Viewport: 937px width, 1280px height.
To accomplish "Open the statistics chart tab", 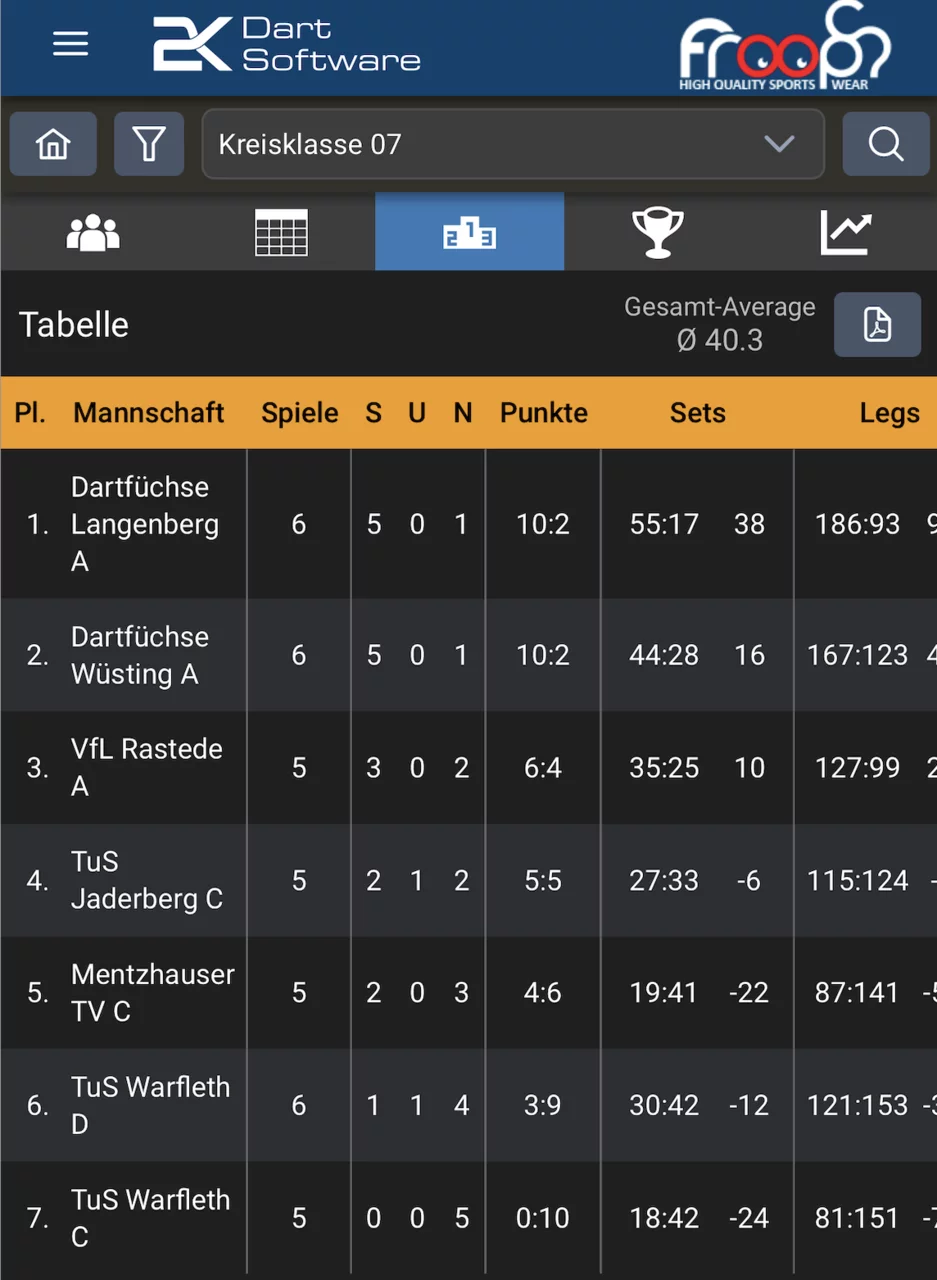I will coord(845,232).
